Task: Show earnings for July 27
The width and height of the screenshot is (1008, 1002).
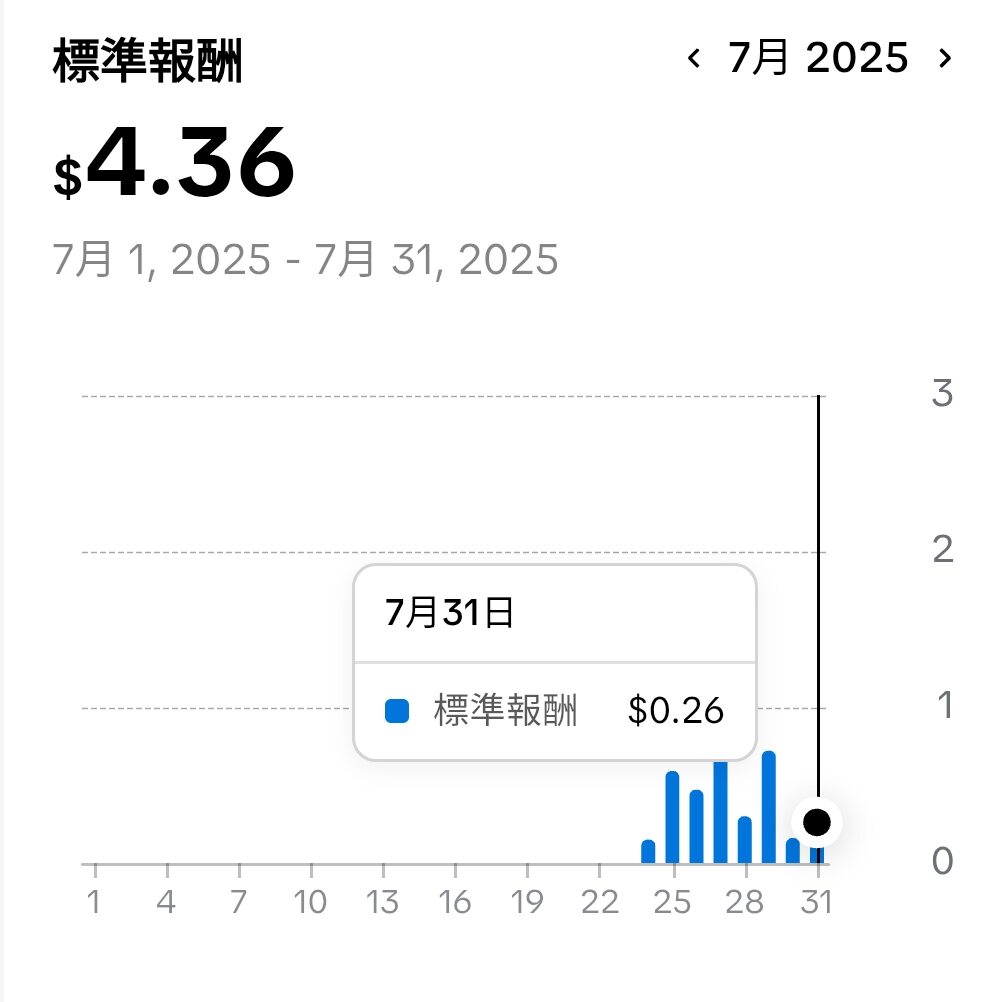Action: pos(720,812)
